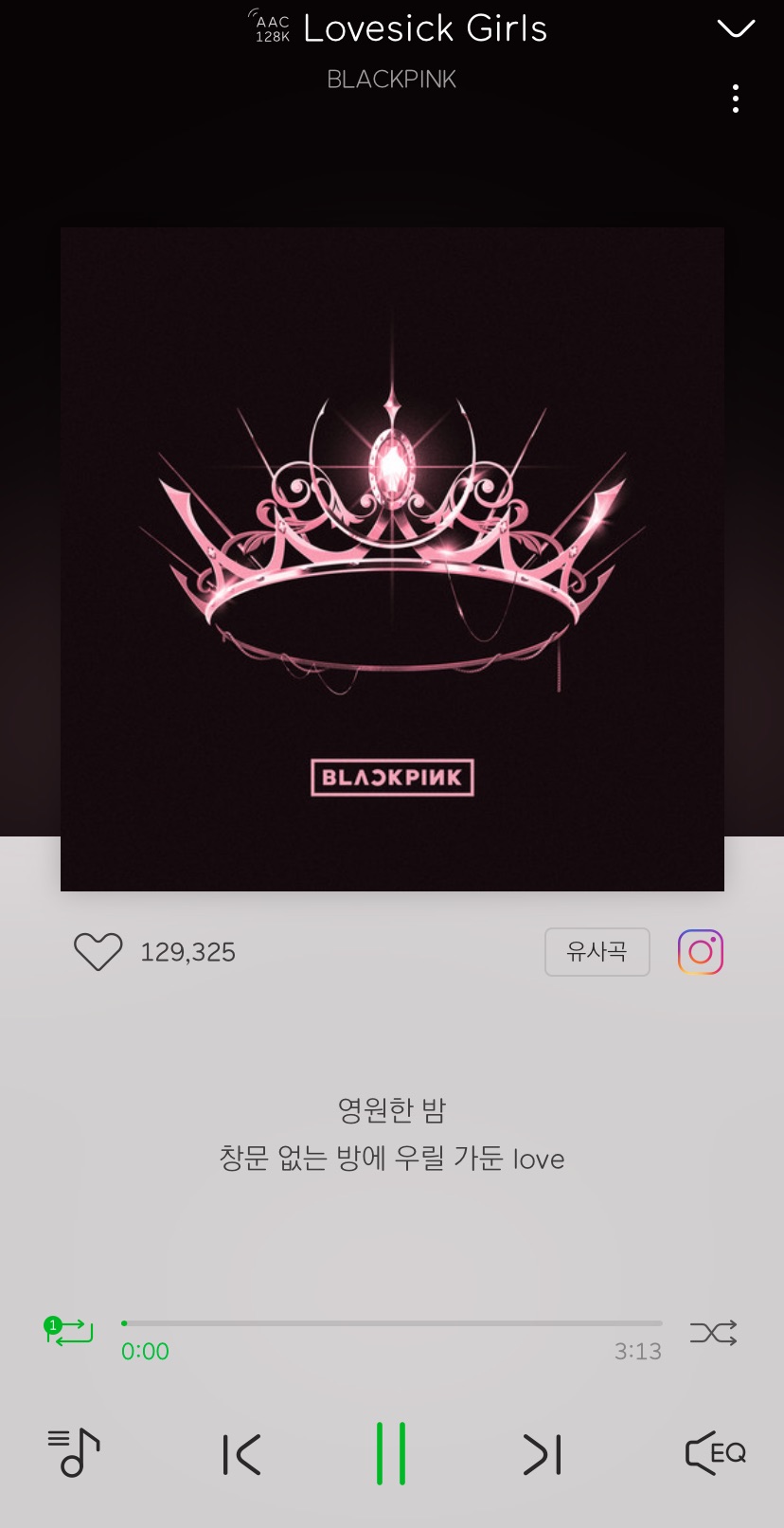
Task: Open the current playlist queue
Action: (74, 1452)
